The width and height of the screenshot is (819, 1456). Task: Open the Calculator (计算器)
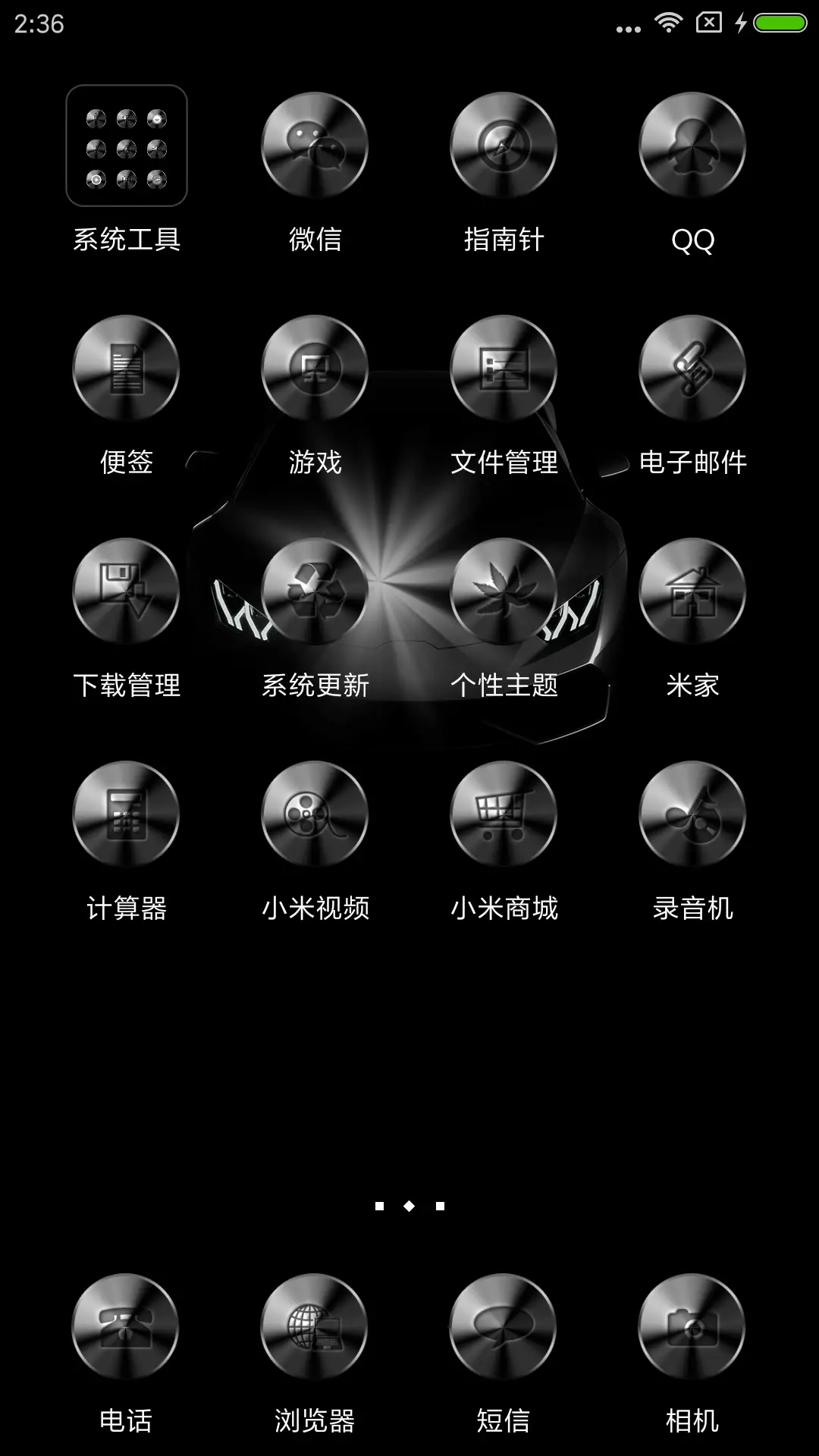126,814
